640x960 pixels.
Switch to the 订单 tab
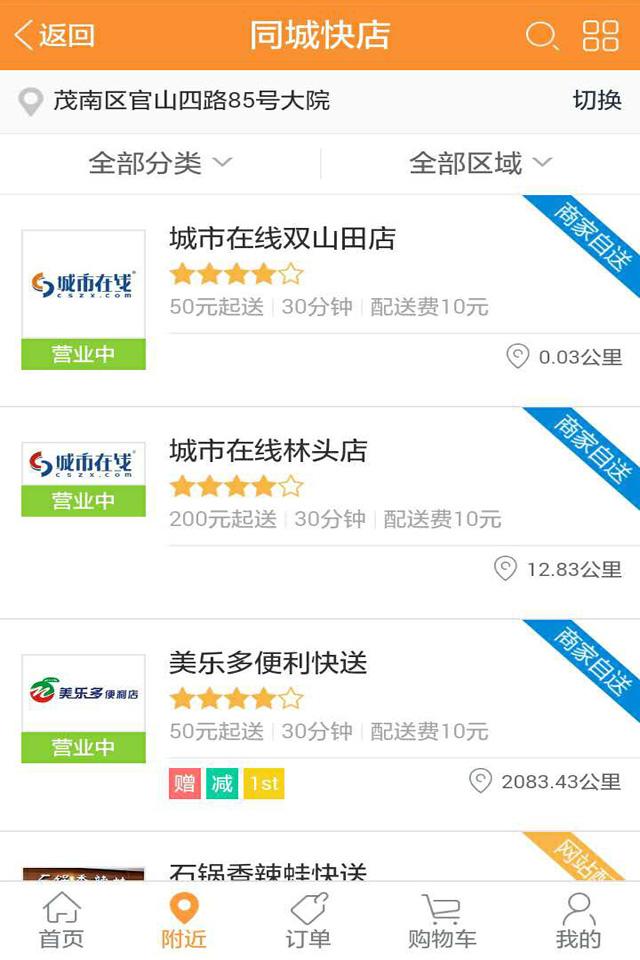[308, 920]
